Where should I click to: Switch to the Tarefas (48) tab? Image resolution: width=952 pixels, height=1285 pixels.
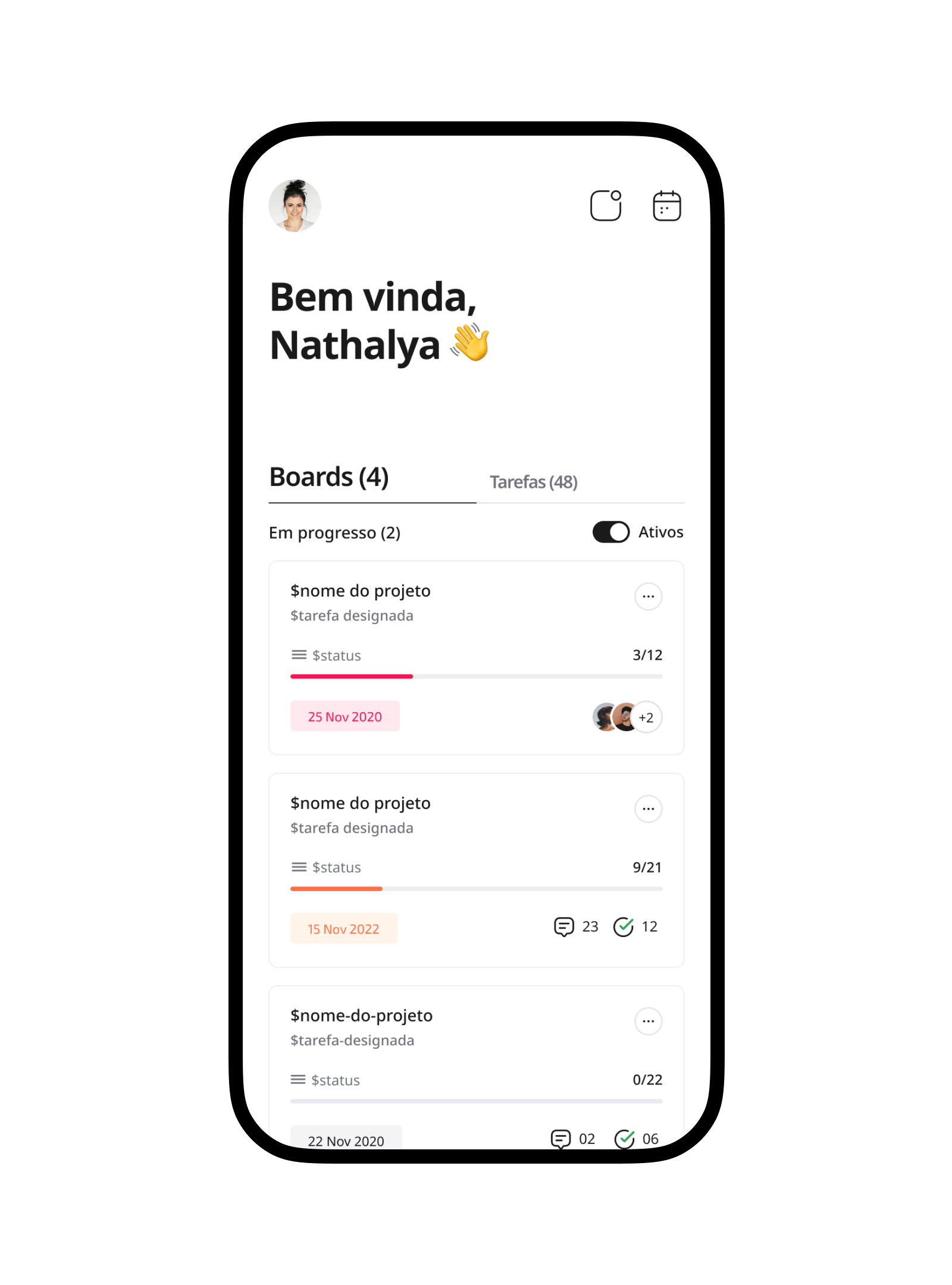533,482
